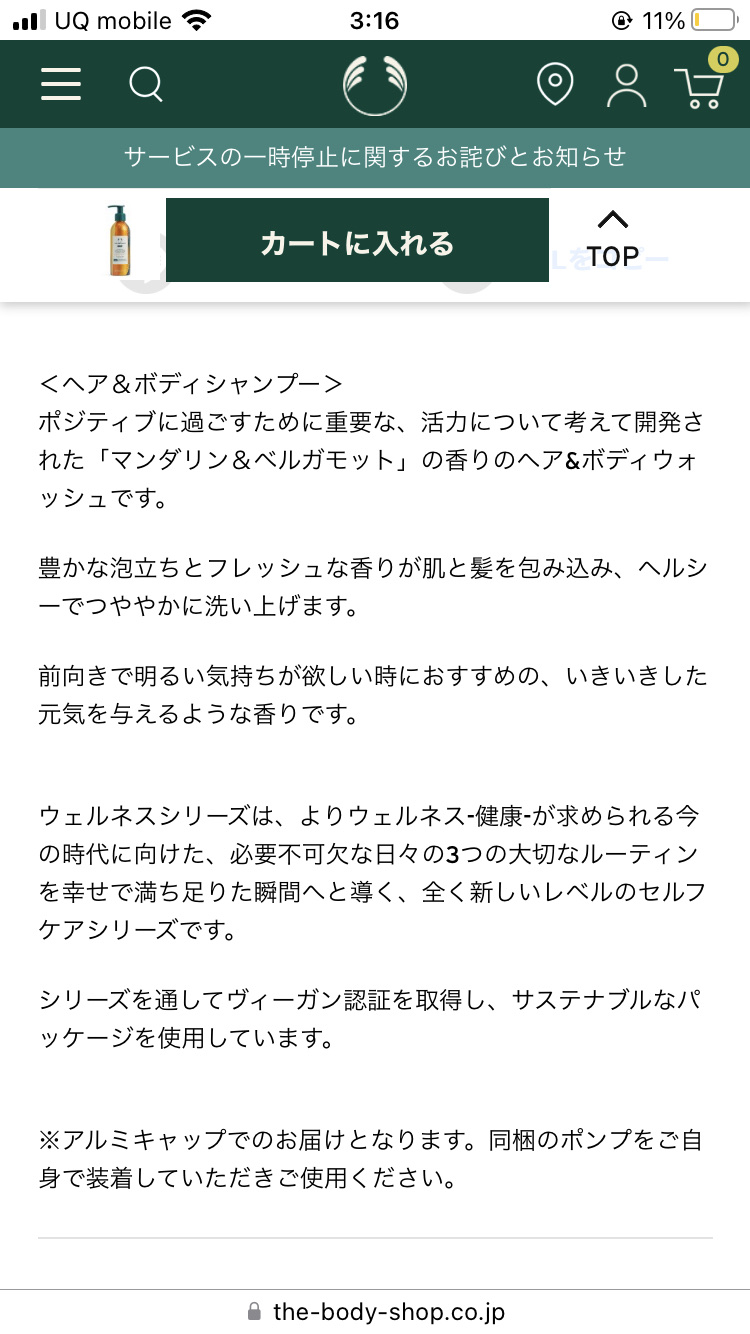Open the site search

point(145,85)
